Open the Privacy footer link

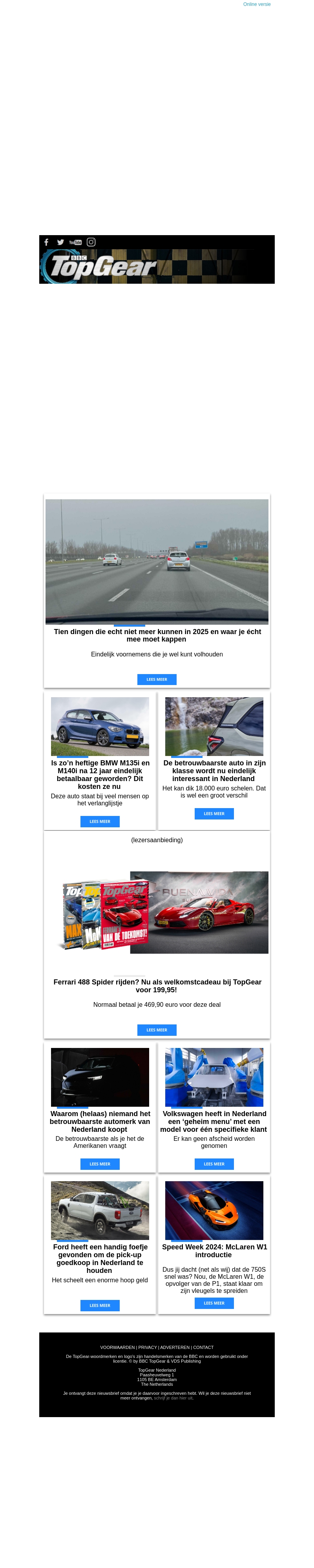[x=148, y=1348]
